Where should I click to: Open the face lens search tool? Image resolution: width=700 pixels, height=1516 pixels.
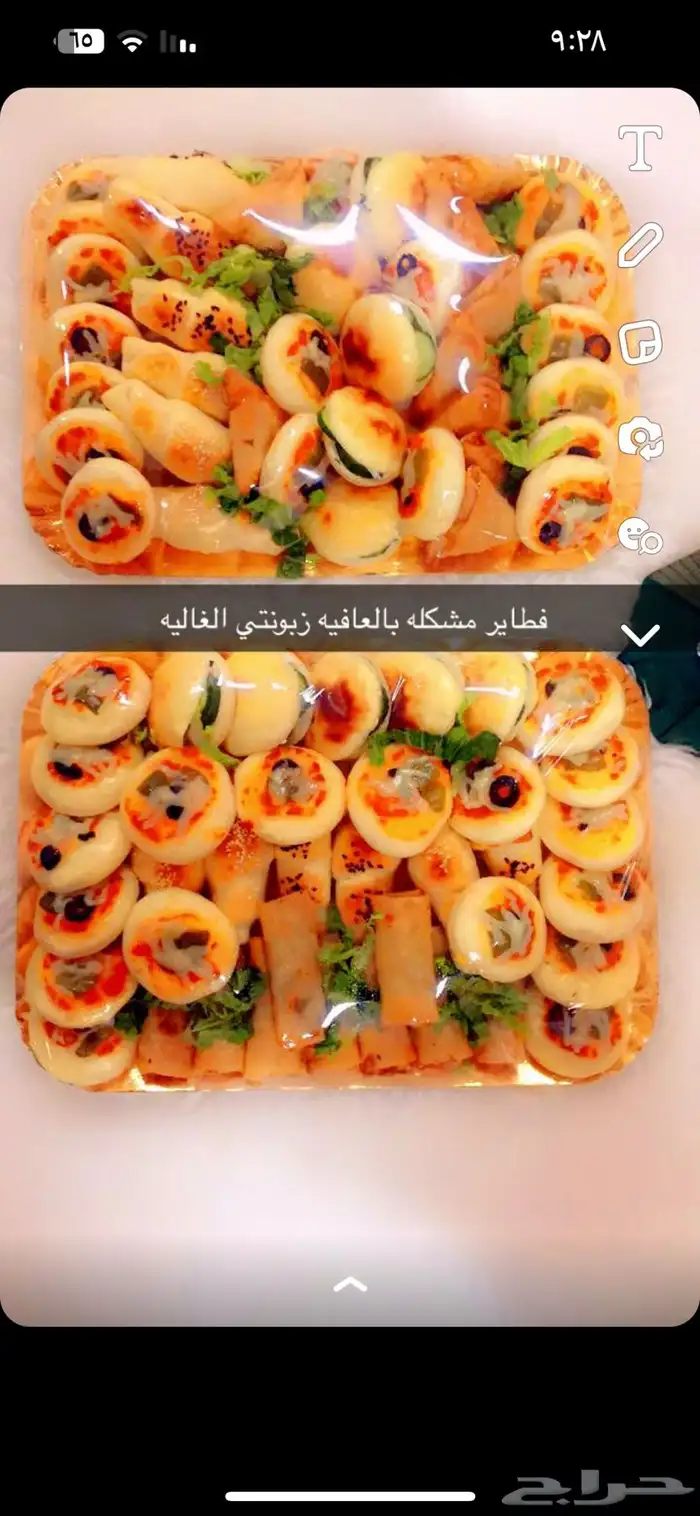click(x=640, y=535)
